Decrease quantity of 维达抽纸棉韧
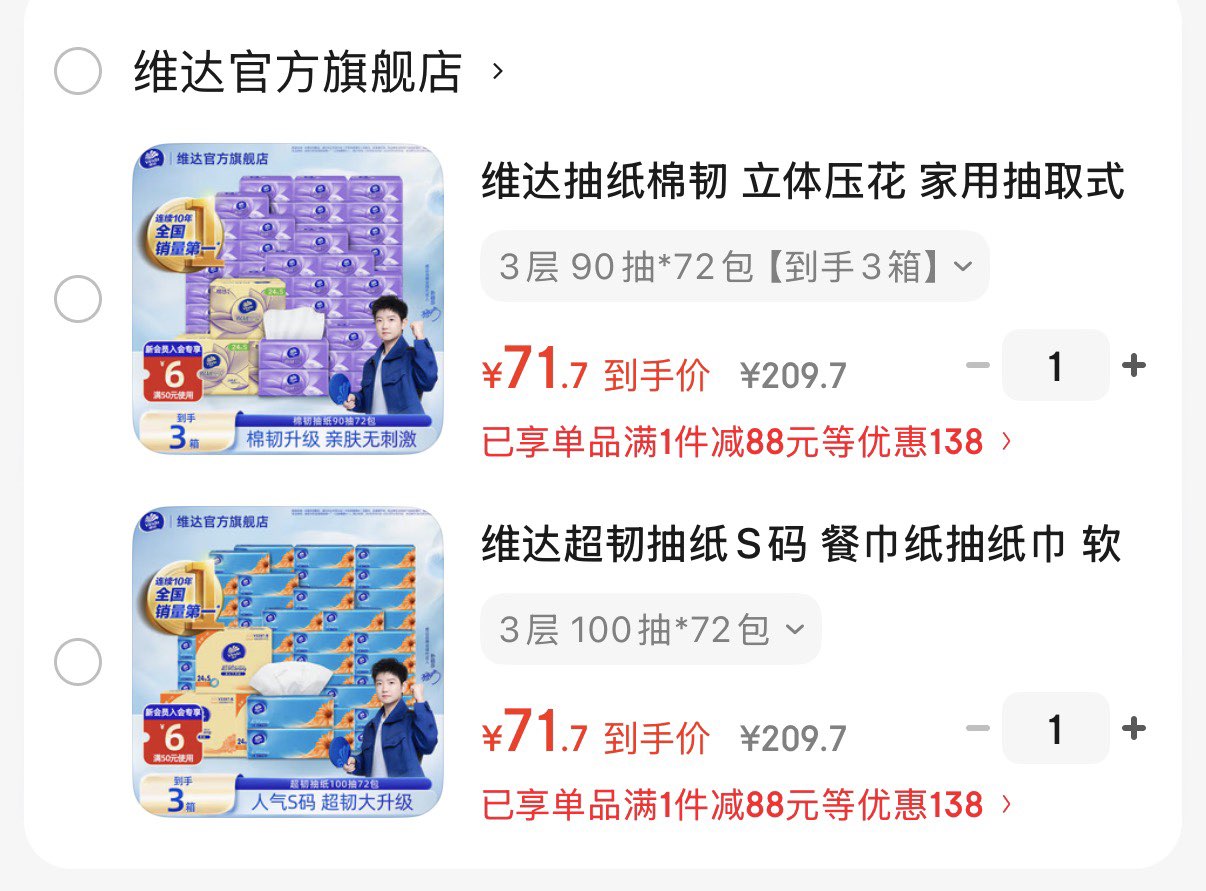The height and width of the screenshot is (891, 1206). tap(977, 366)
